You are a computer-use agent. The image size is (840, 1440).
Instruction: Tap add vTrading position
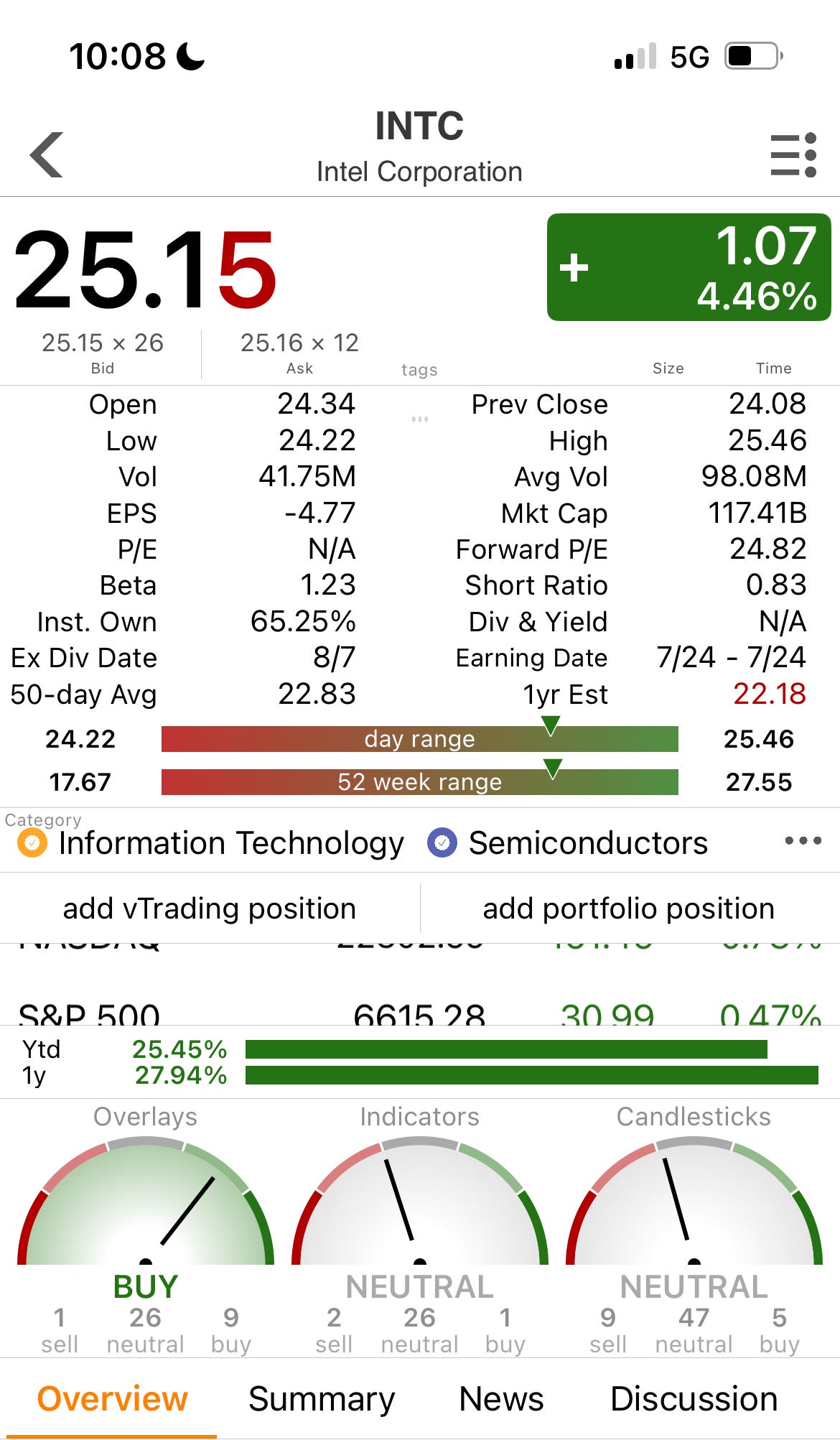click(210, 909)
